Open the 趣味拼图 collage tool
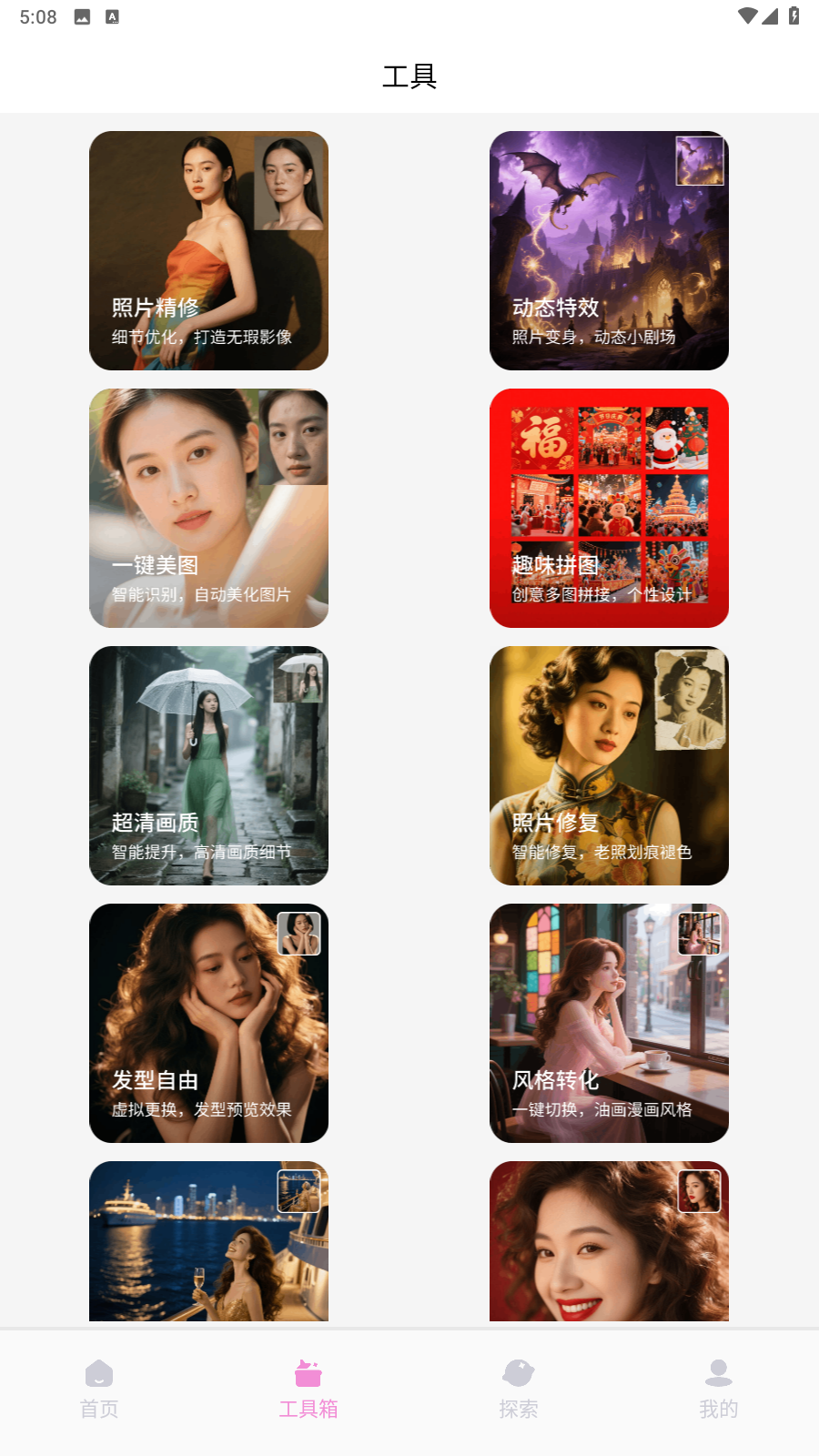The width and height of the screenshot is (819, 1456). [x=609, y=508]
